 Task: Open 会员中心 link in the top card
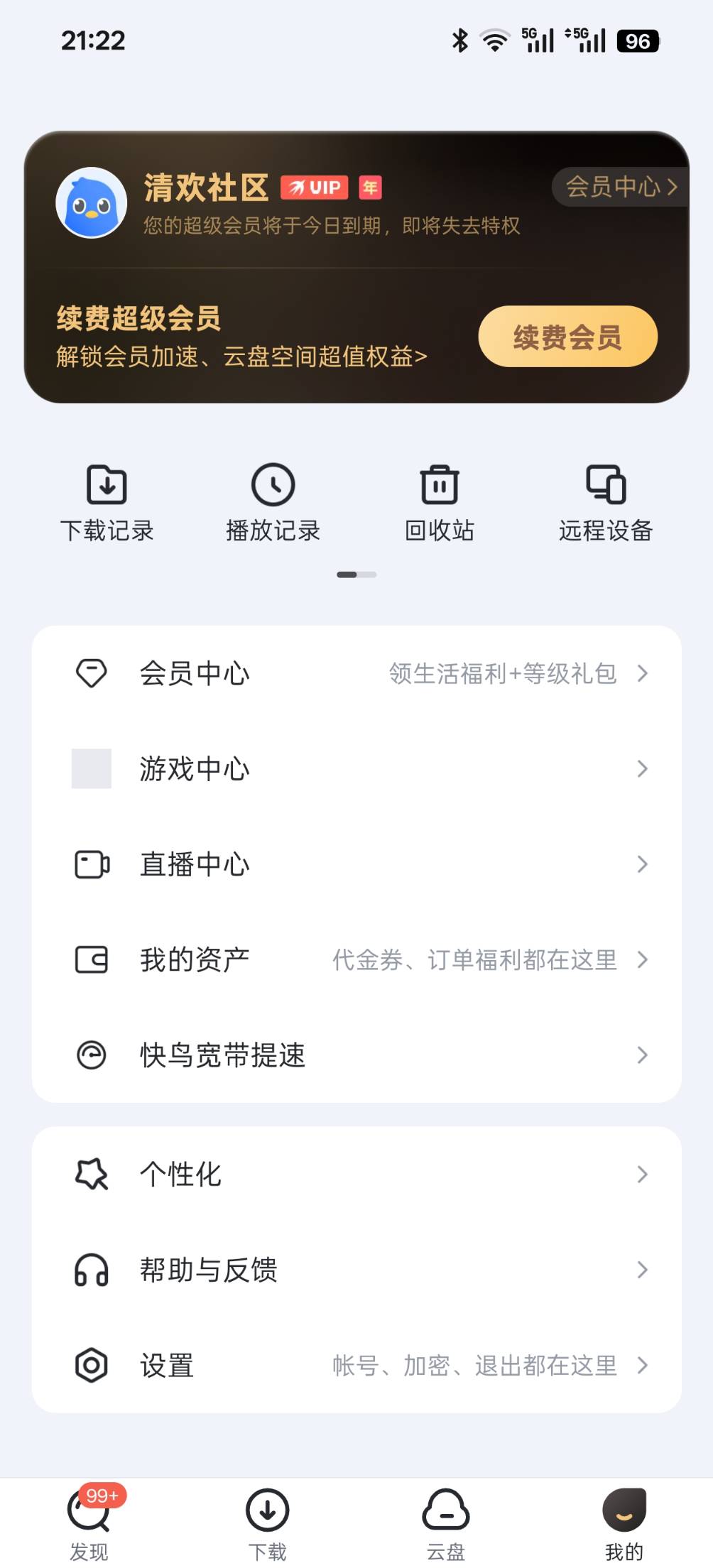point(621,187)
